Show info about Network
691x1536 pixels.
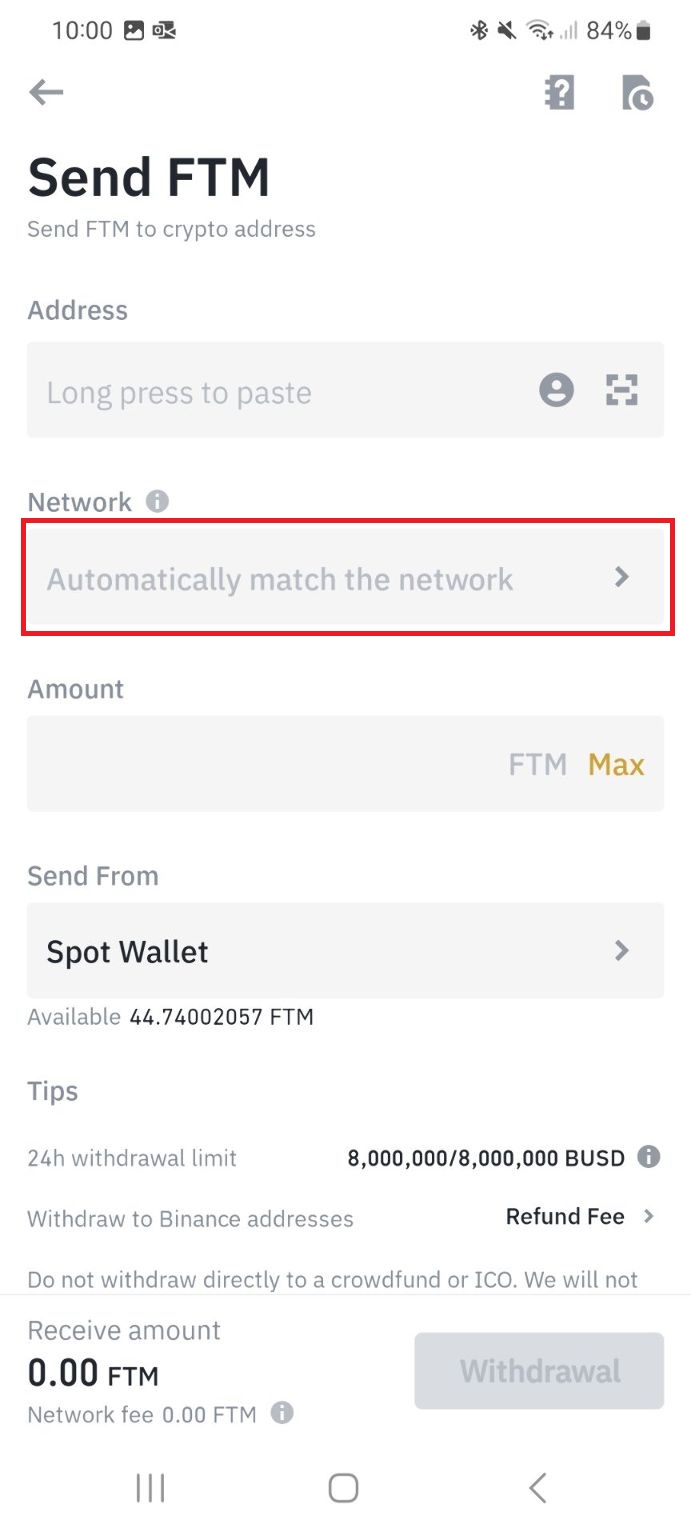pyautogui.click(x=157, y=501)
